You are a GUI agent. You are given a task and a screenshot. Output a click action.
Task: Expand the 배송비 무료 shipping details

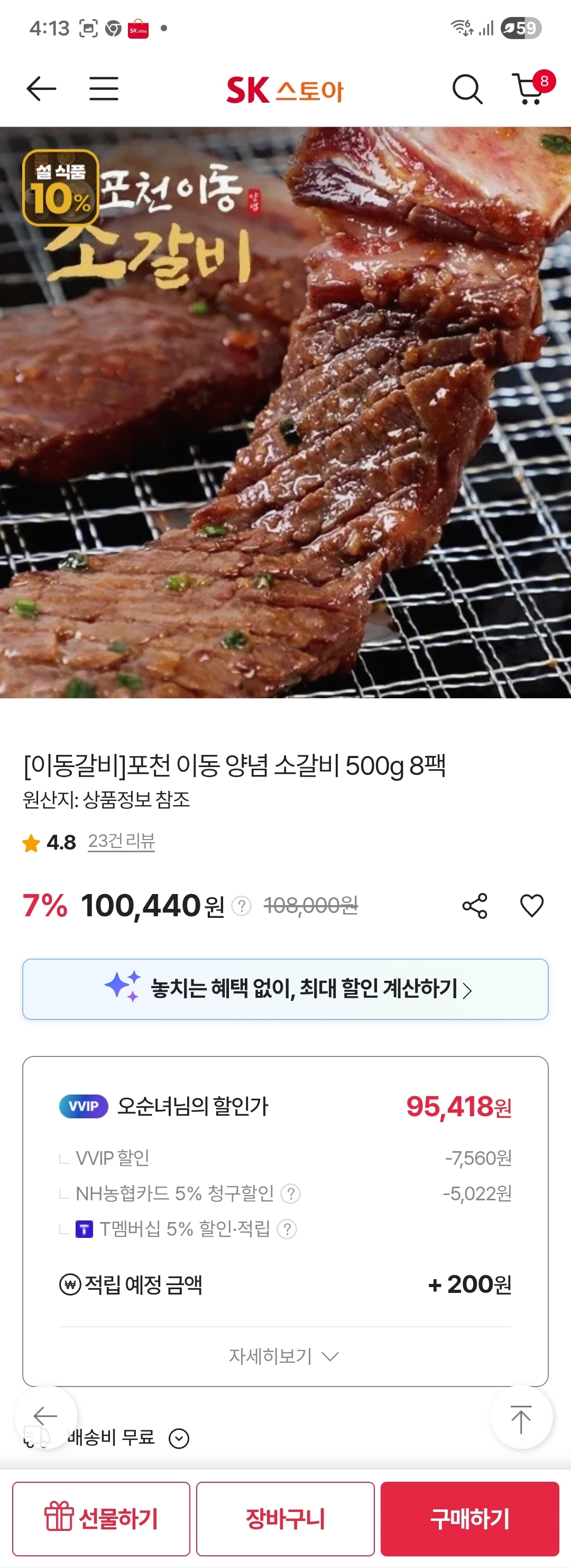click(x=178, y=1438)
